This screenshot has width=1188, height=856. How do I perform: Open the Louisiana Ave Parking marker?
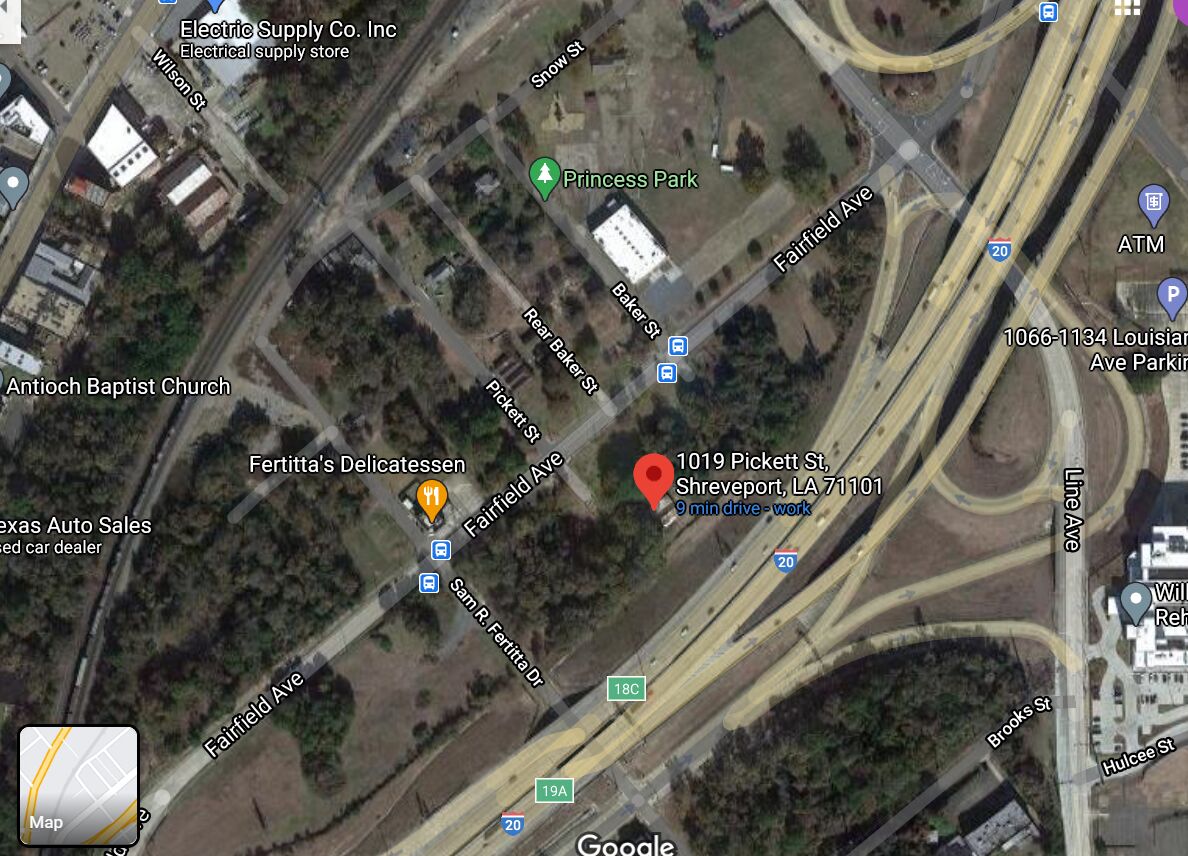pos(1171,296)
